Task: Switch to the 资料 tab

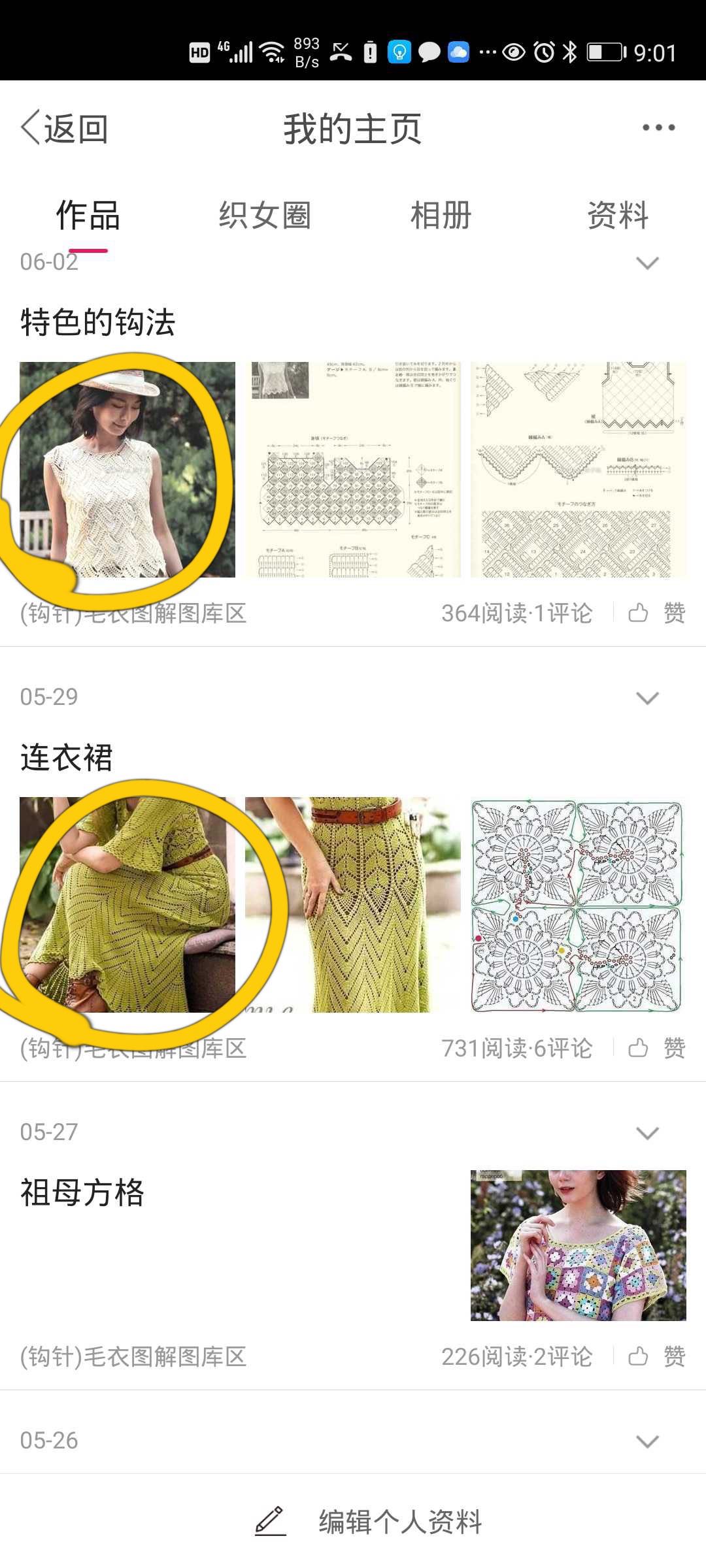Action: coord(617,215)
